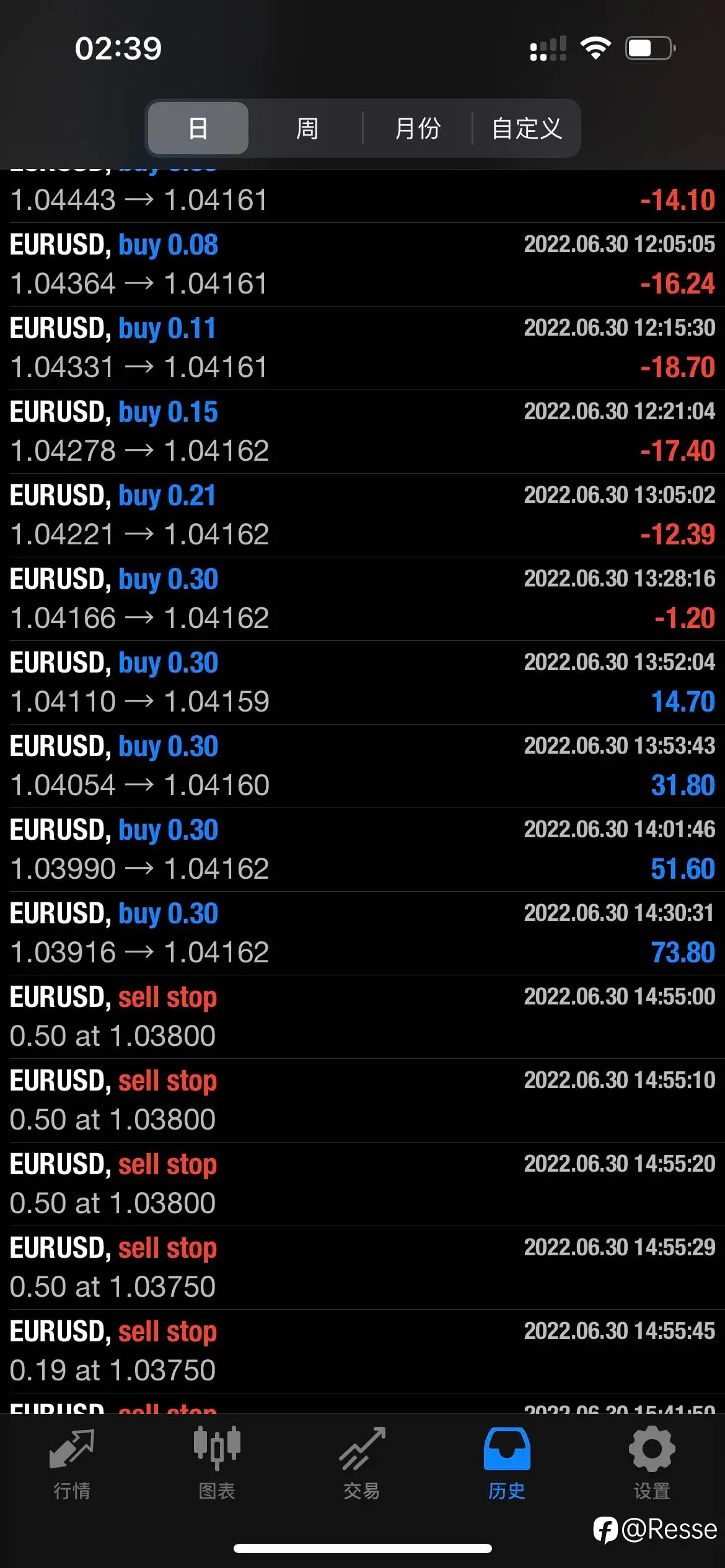The image size is (725, 1568).
Task: Open the 行情 quotes tab
Action: (72, 1464)
